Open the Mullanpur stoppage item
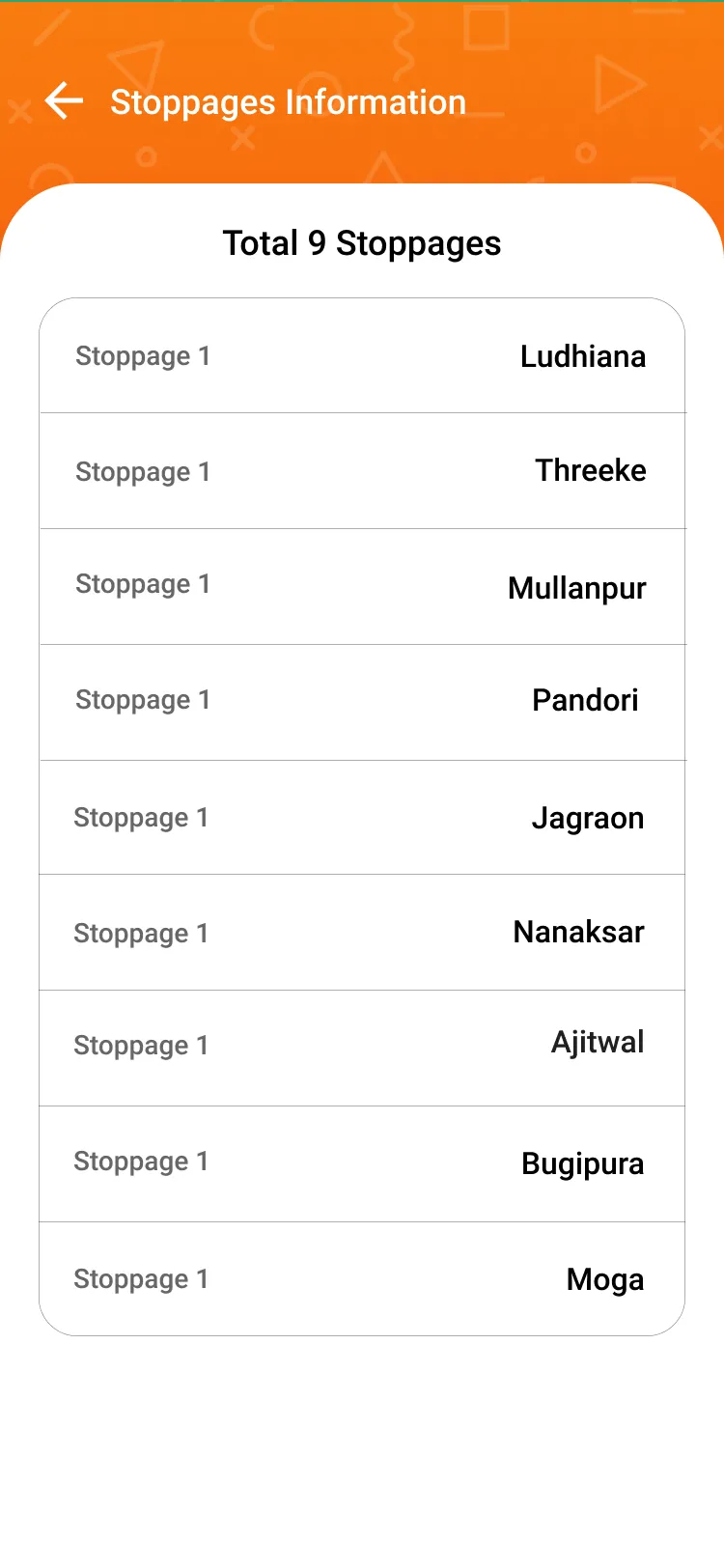 pyautogui.click(x=362, y=587)
